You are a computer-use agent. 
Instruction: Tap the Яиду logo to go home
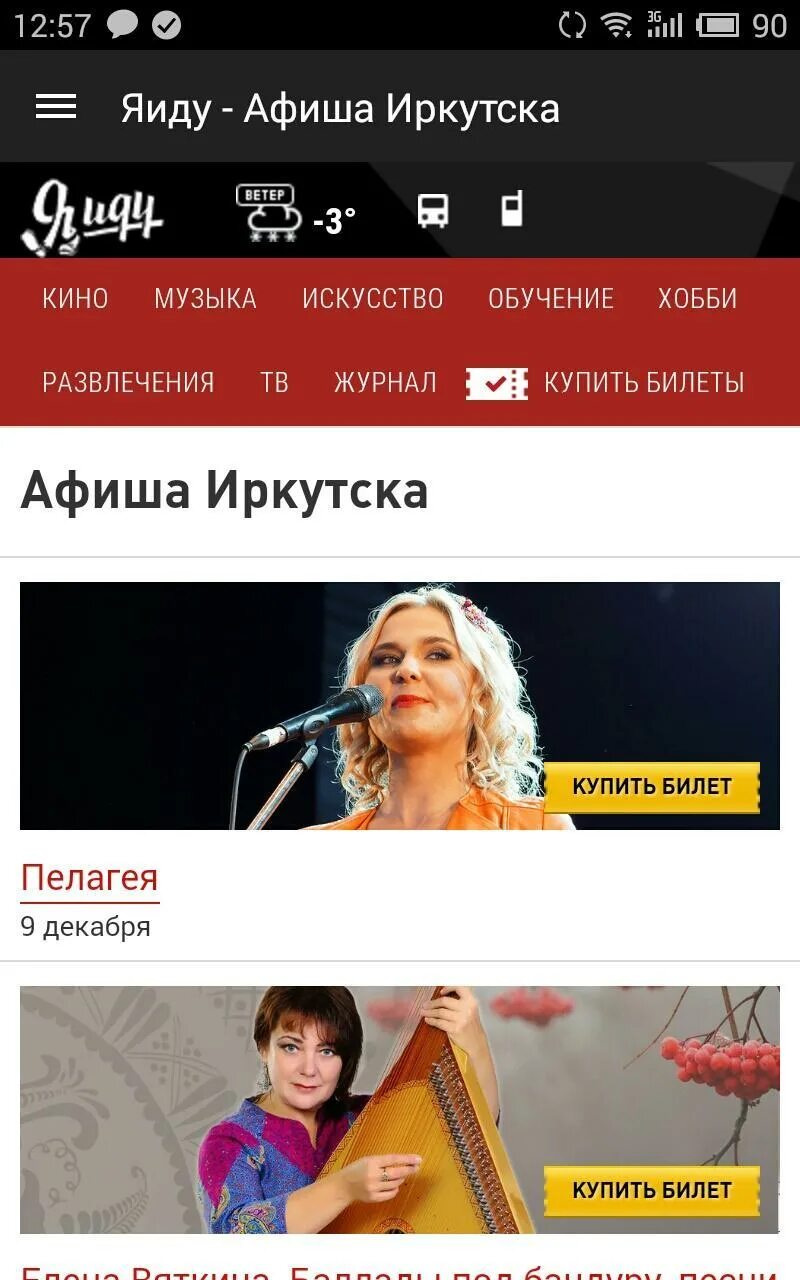point(92,215)
